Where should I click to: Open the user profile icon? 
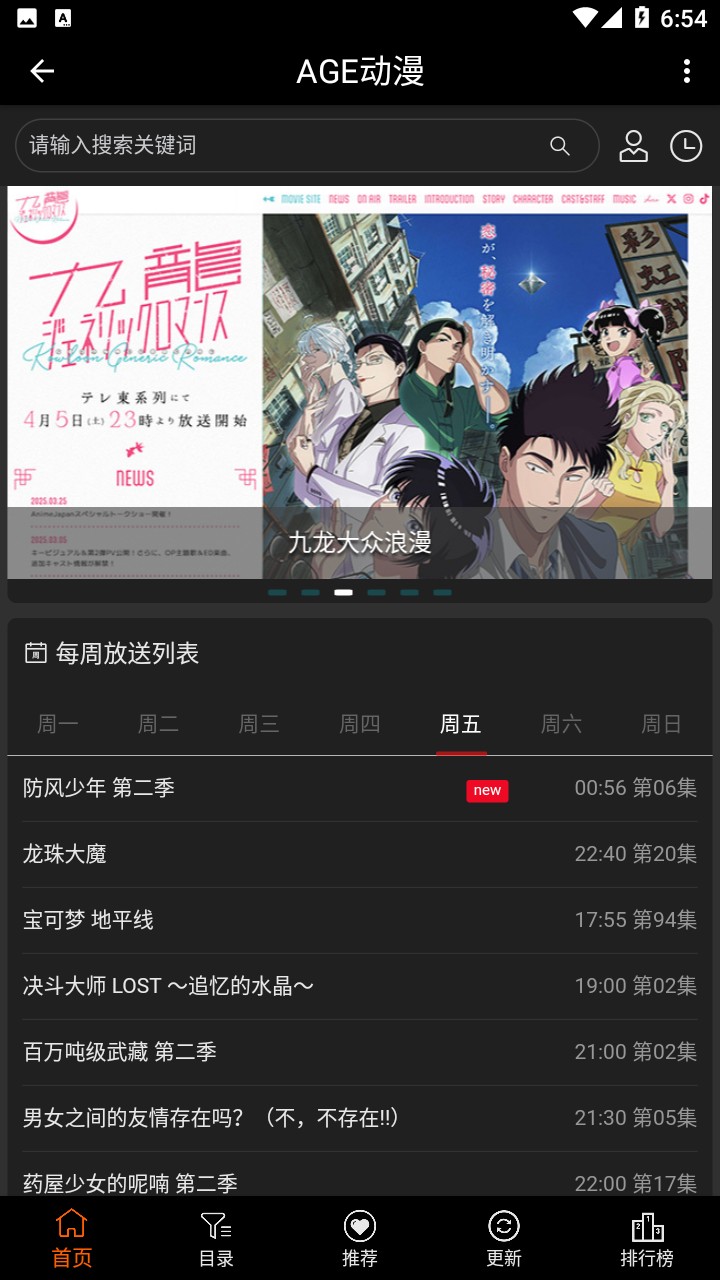coord(633,146)
